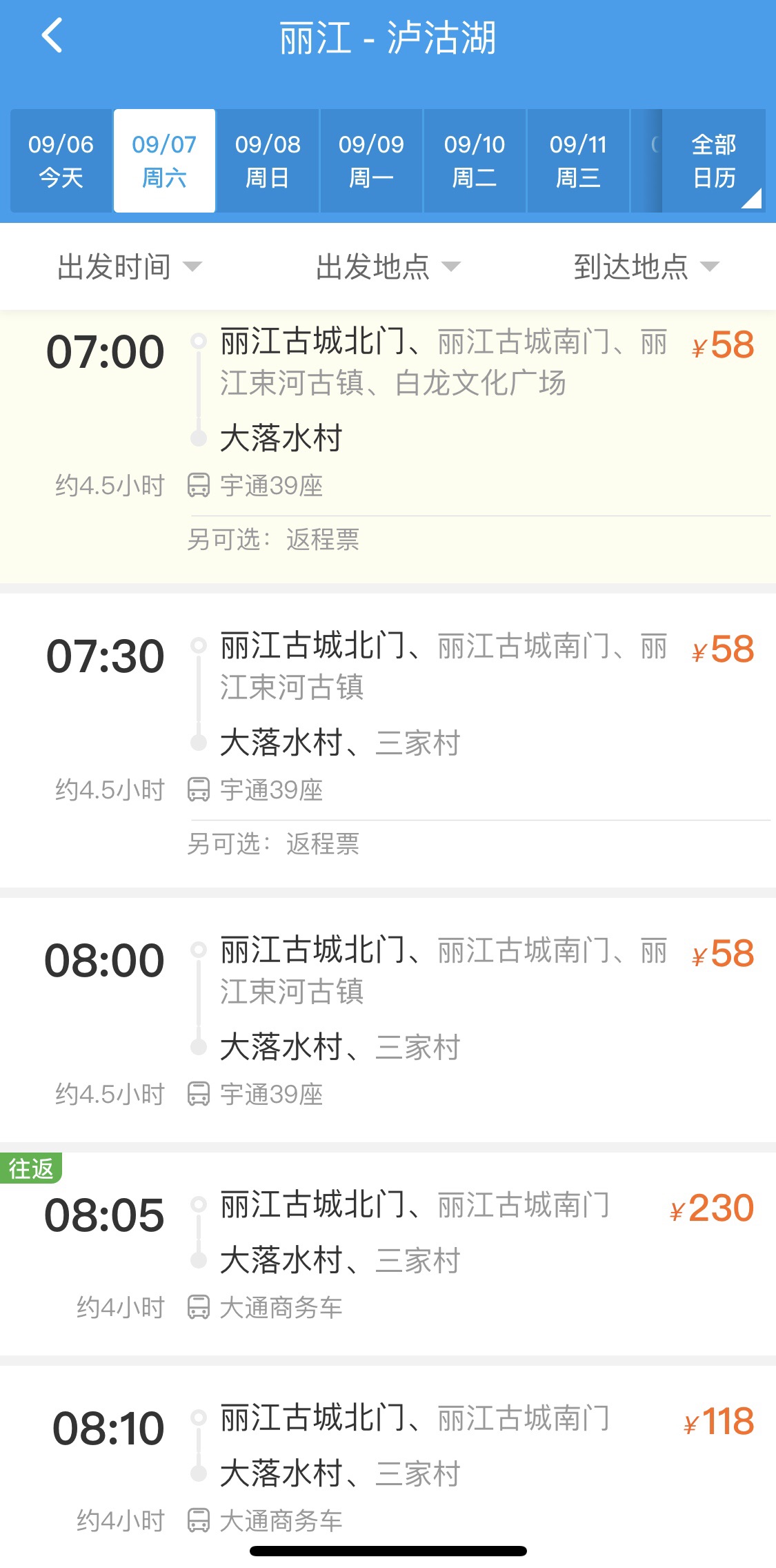Switch to the 09/08 周日 date
The width and height of the screenshot is (776, 1568).
coord(268,161)
